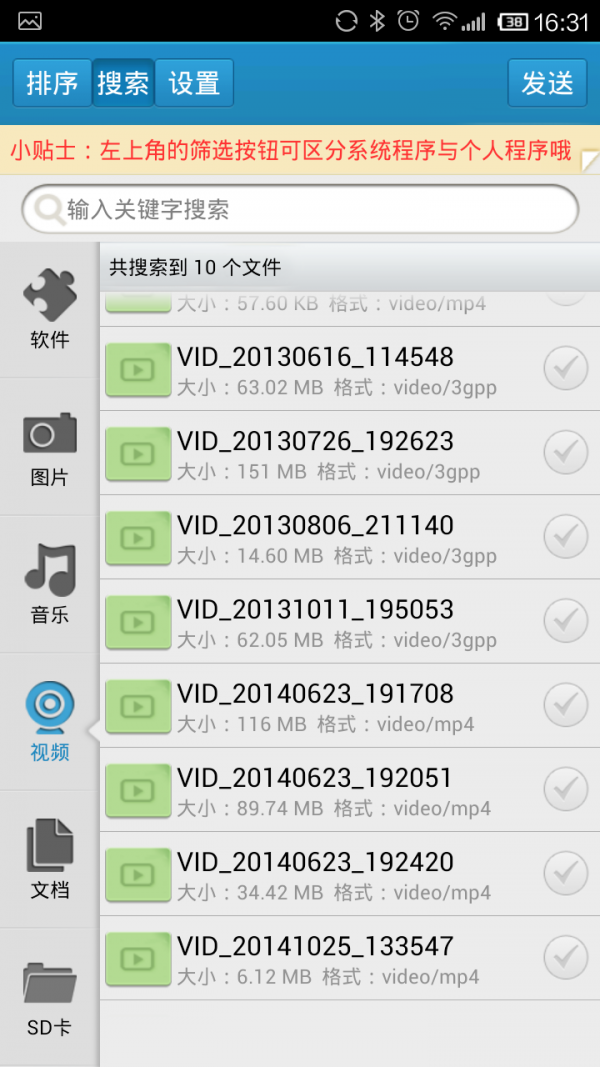Switch to the 音乐 category
The width and height of the screenshot is (600, 1067).
pyautogui.click(x=49, y=584)
